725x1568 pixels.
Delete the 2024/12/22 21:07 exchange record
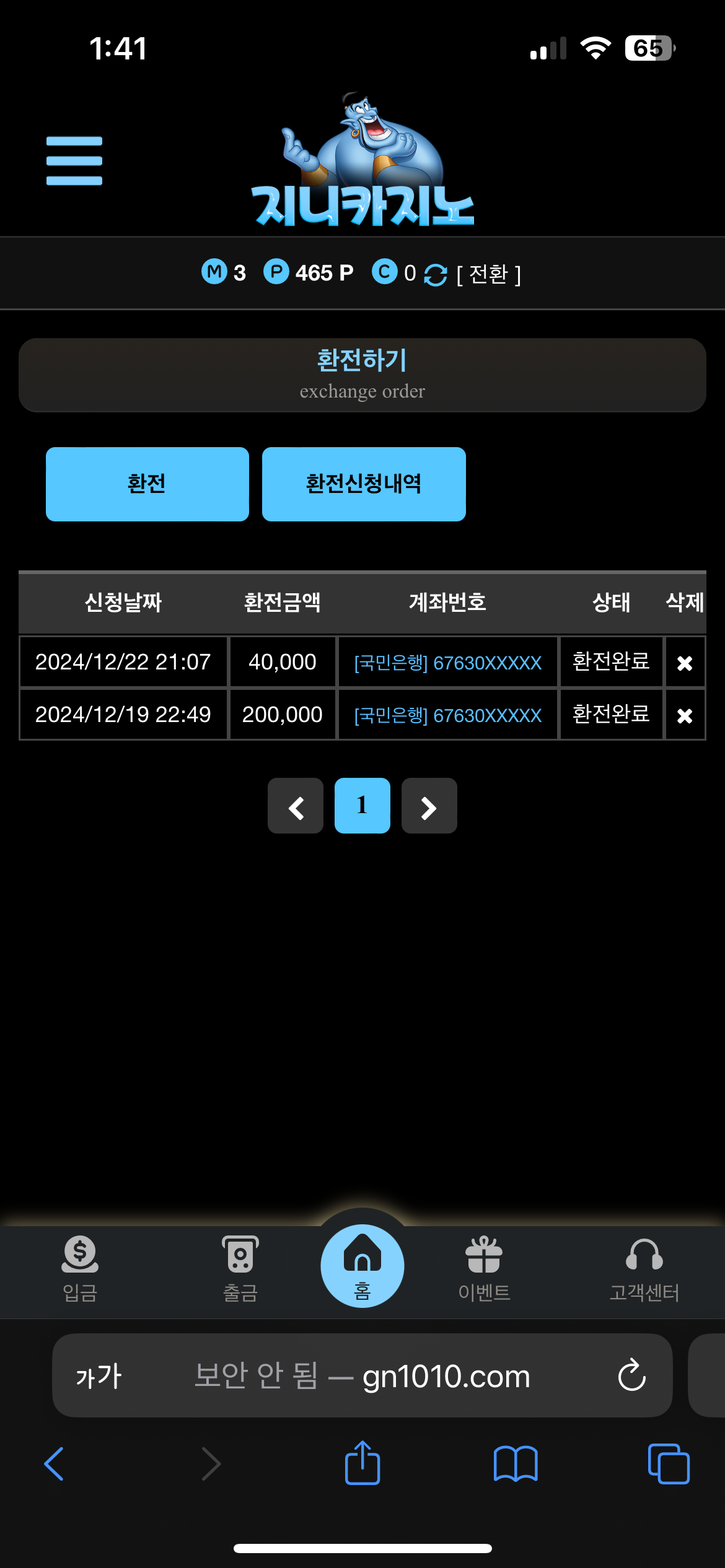pyautogui.click(x=685, y=663)
